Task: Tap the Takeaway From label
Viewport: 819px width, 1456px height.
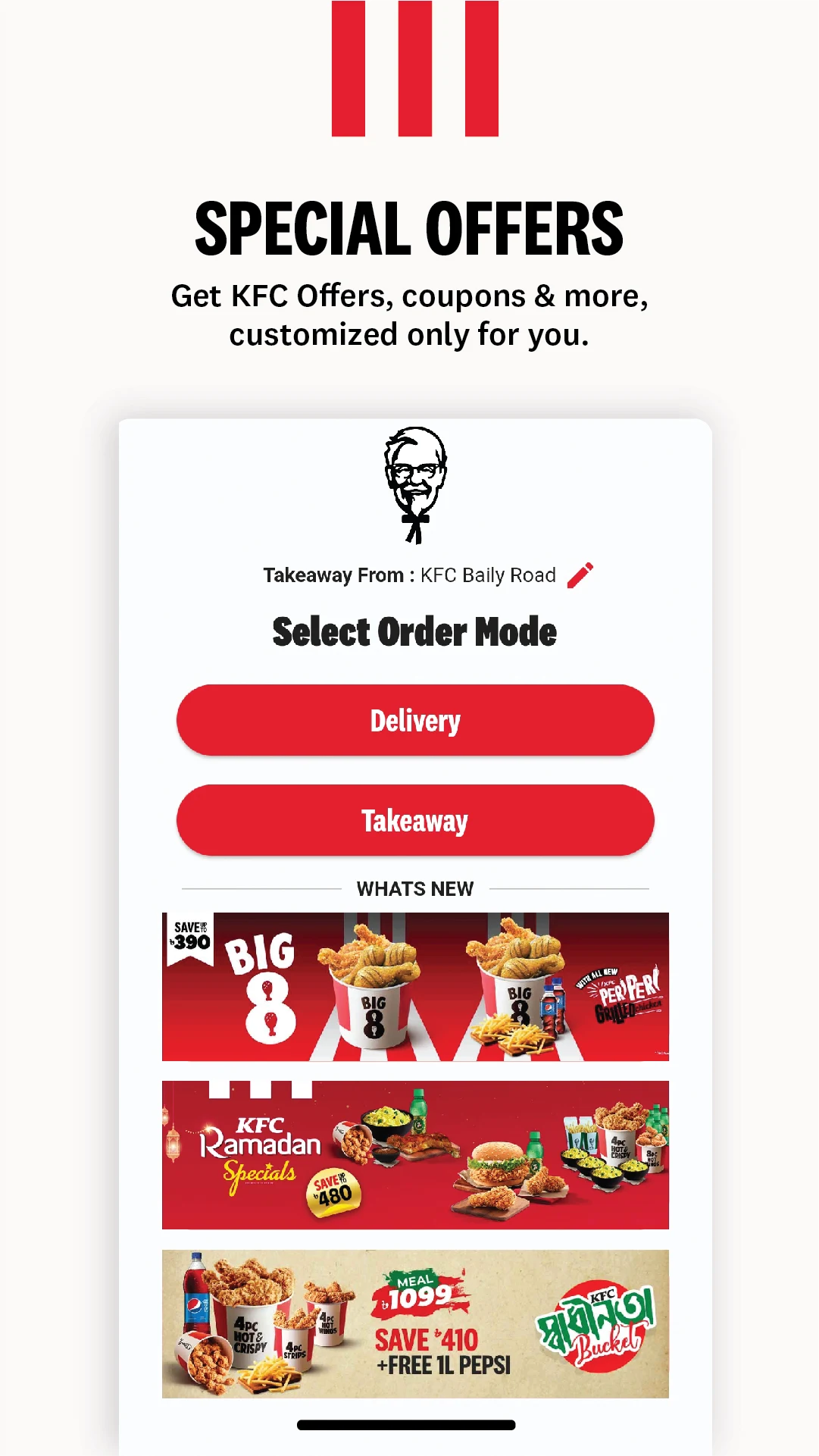Action: point(336,575)
